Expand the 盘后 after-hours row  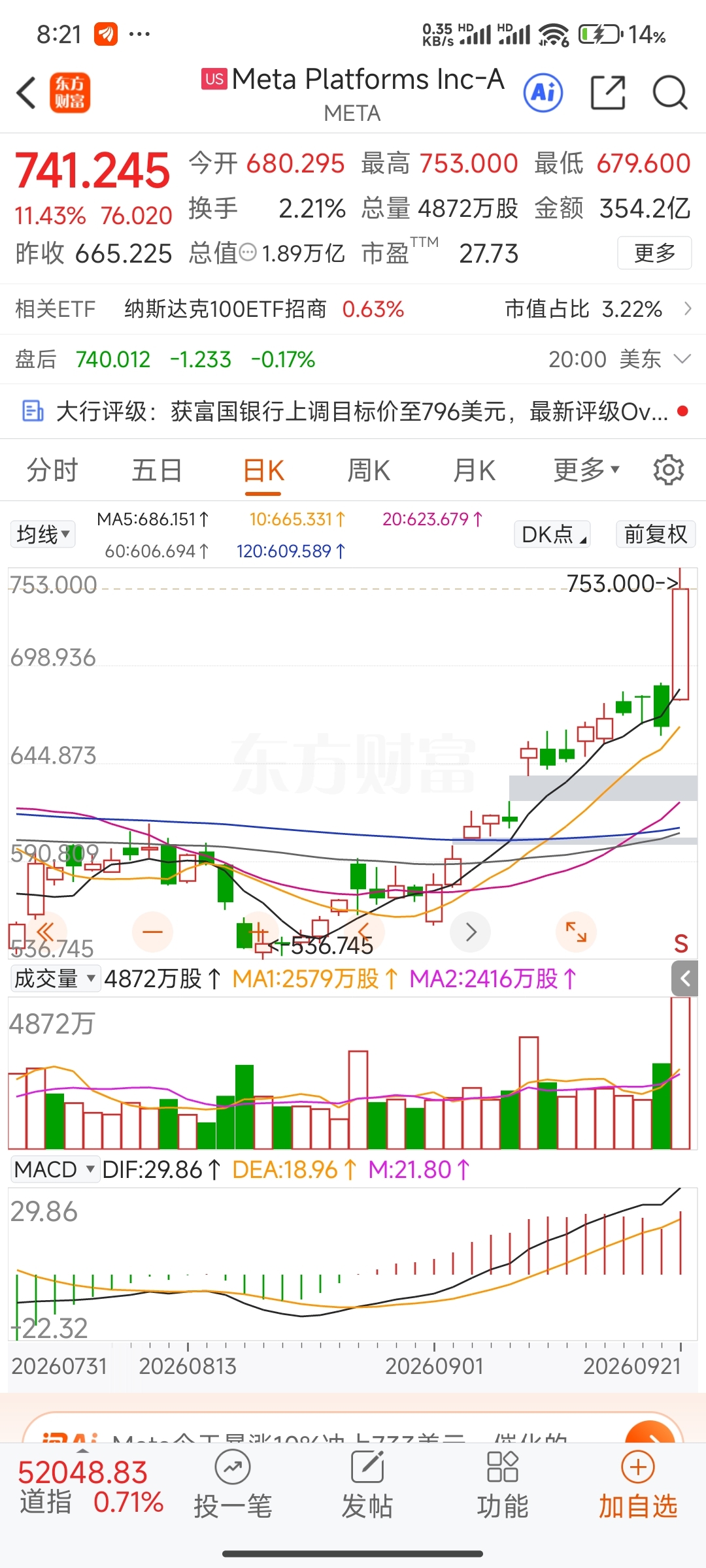click(x=353, y=359)
